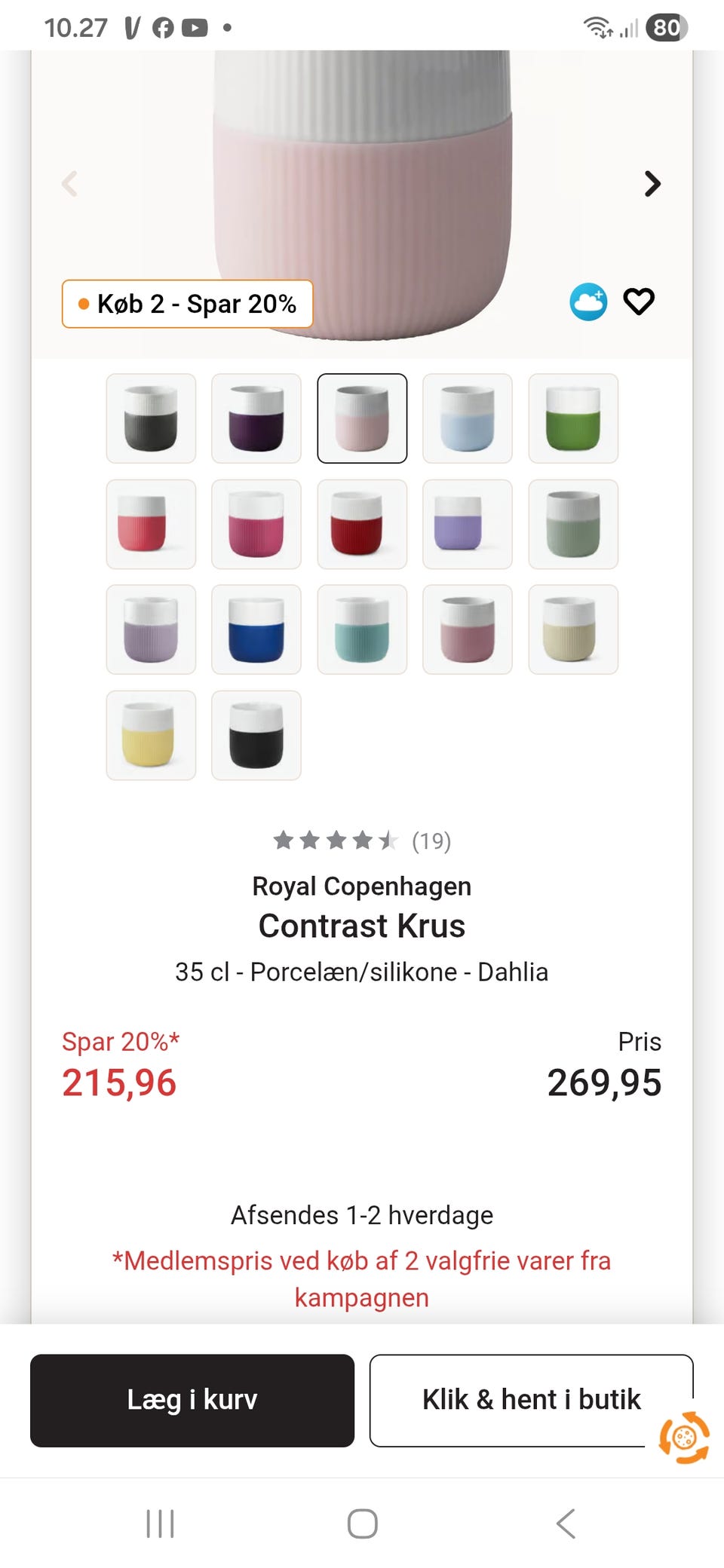The image size is (724, 1568).
Task: Advance to next product image with right chevron
Action: click(x=652, y=184)
